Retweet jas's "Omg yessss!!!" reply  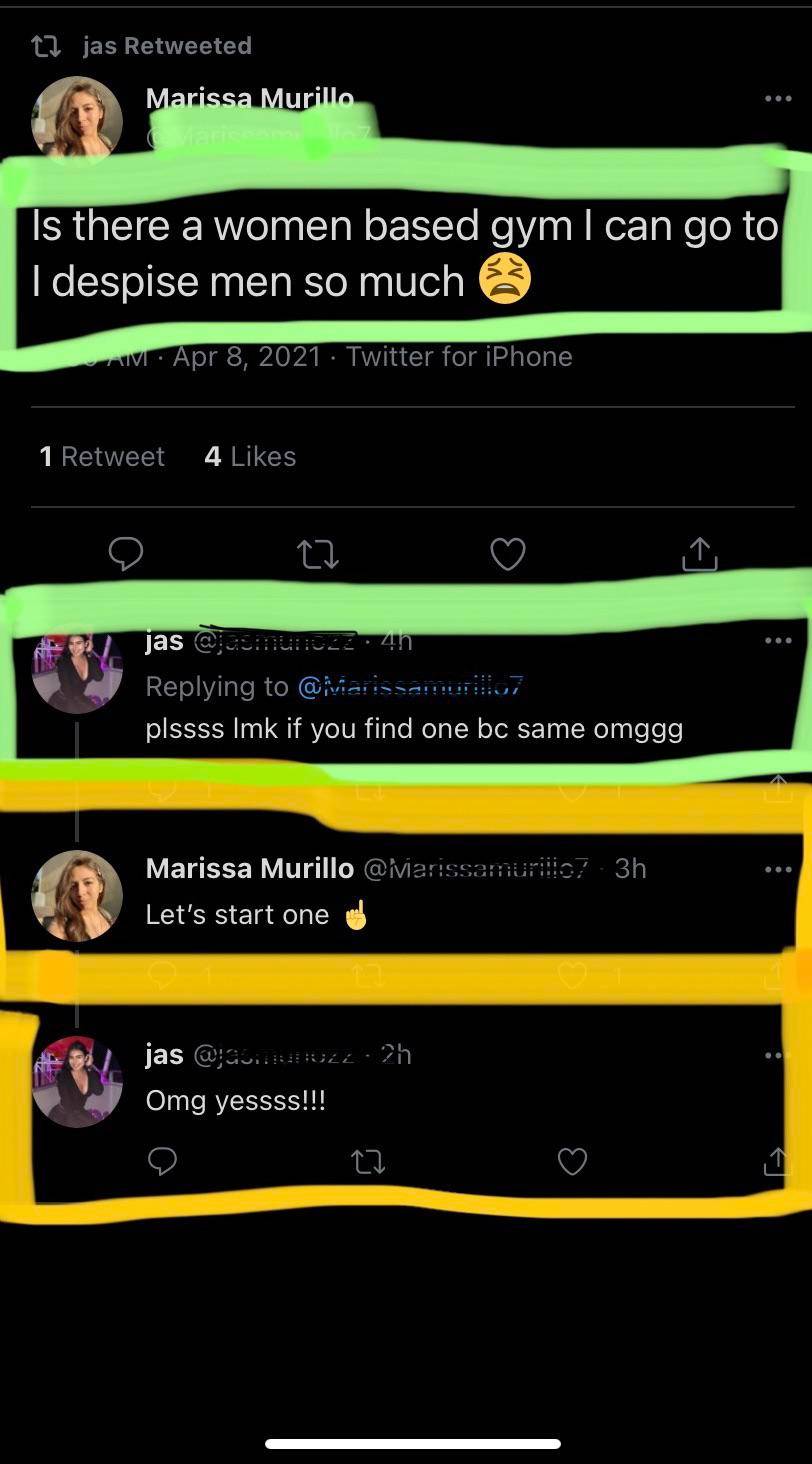click(x=368, y=1161)
